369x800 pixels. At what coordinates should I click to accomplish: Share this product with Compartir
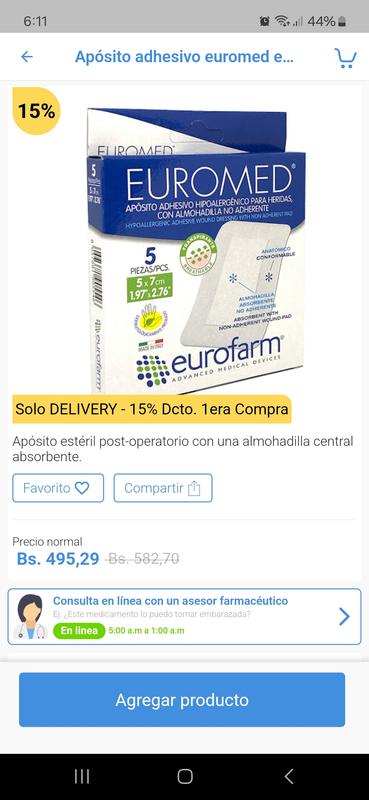pos(163,488)
